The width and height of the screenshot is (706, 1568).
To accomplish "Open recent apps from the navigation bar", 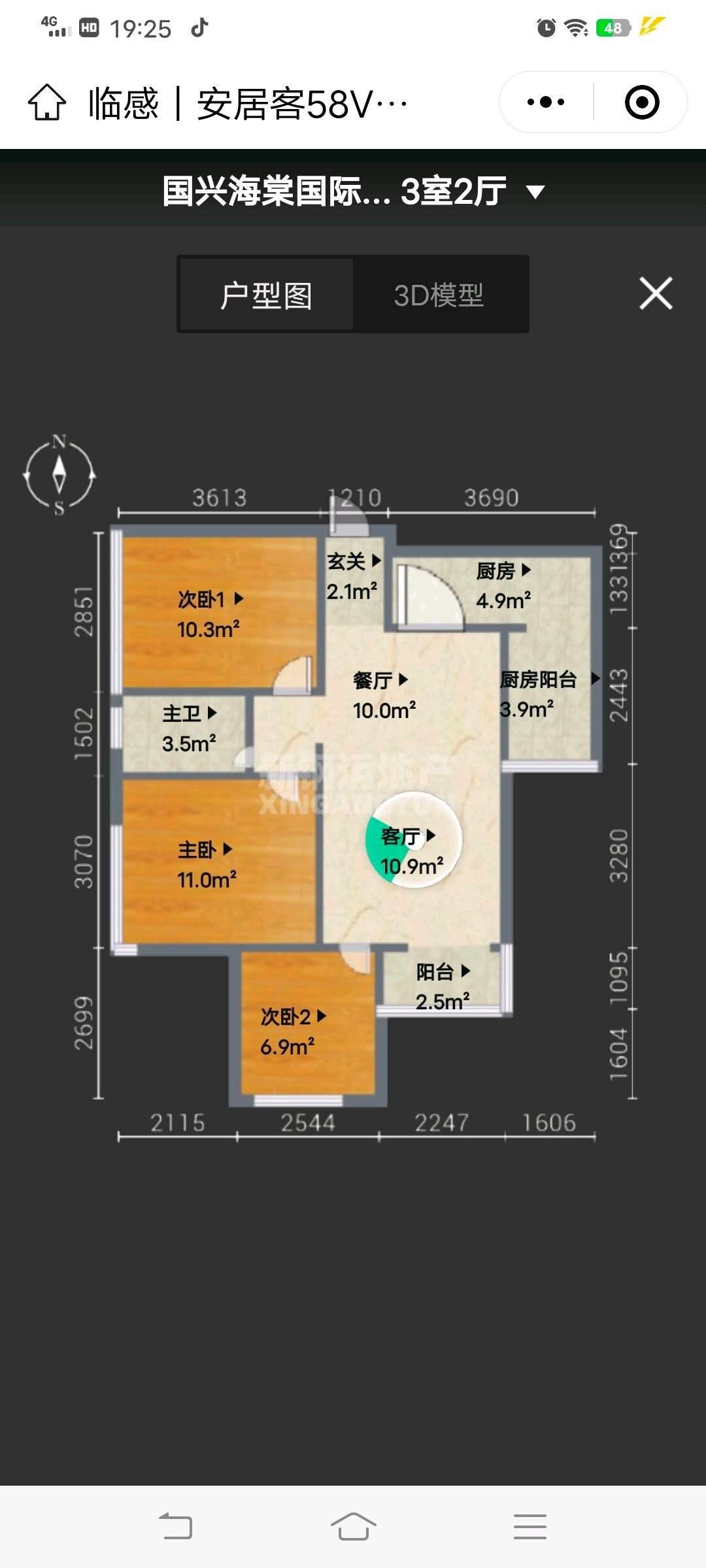I will [529, 1527].
